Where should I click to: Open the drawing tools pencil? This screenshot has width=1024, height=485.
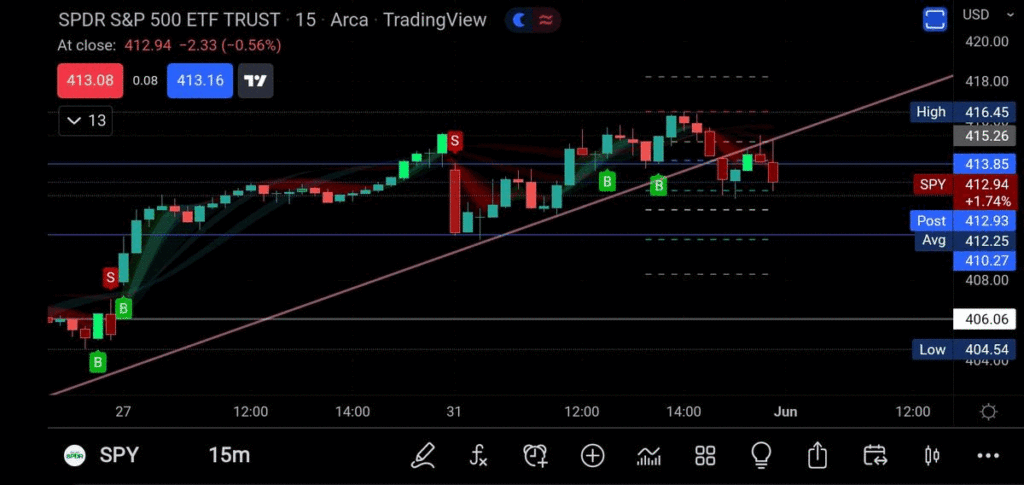point(424,456)
